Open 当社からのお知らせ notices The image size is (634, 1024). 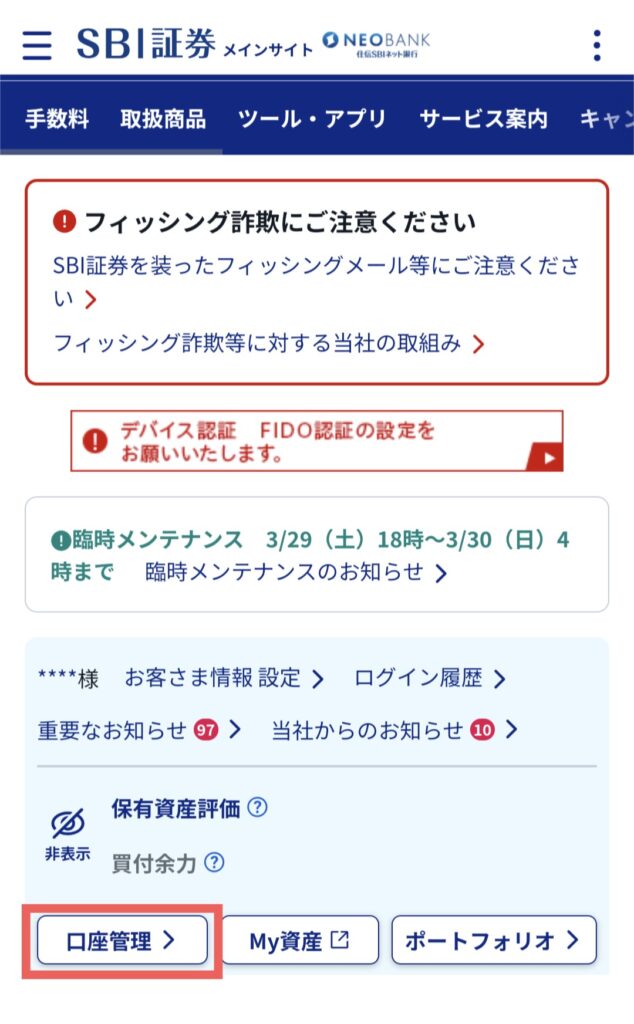[x=394, y=730]
